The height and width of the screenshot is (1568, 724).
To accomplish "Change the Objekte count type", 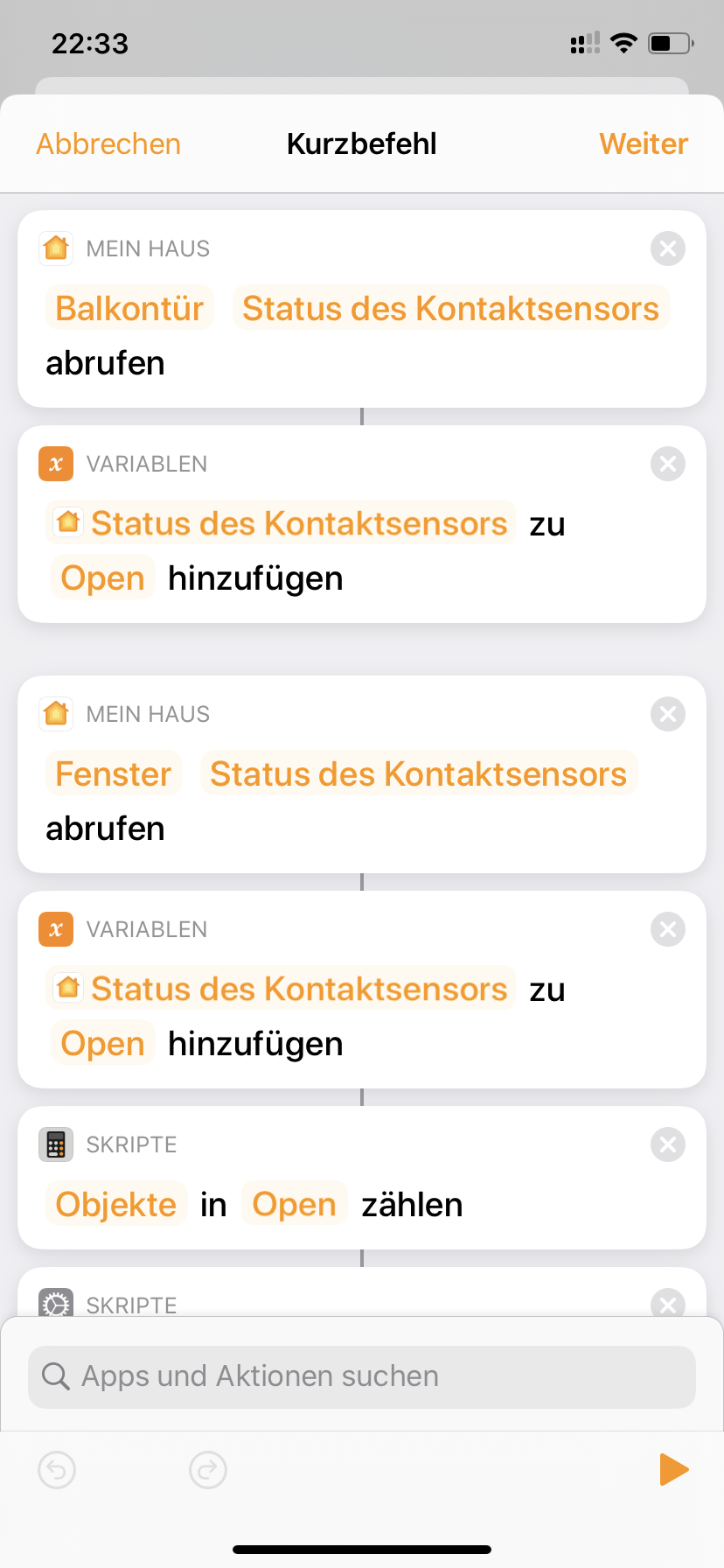I will point(116,1205).
